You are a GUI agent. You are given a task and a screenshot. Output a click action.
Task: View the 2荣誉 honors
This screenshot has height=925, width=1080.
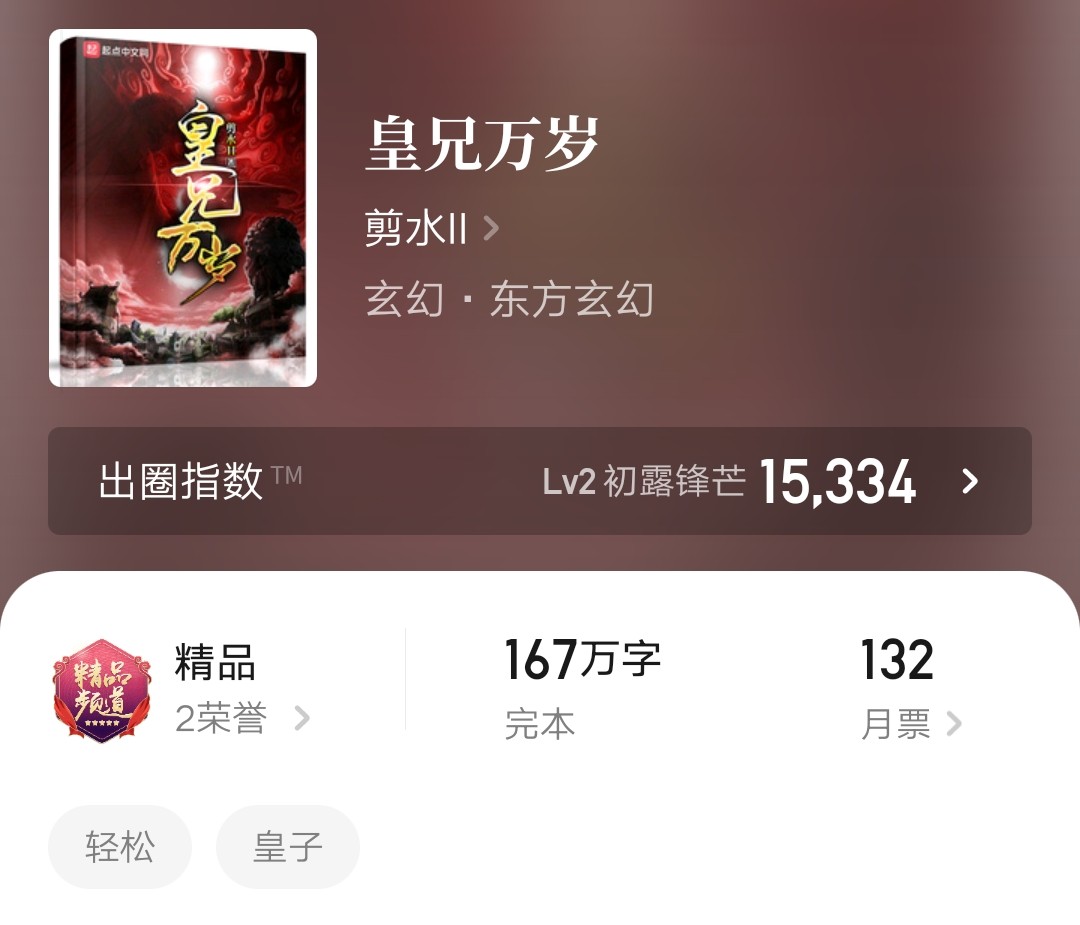(241, 718)
